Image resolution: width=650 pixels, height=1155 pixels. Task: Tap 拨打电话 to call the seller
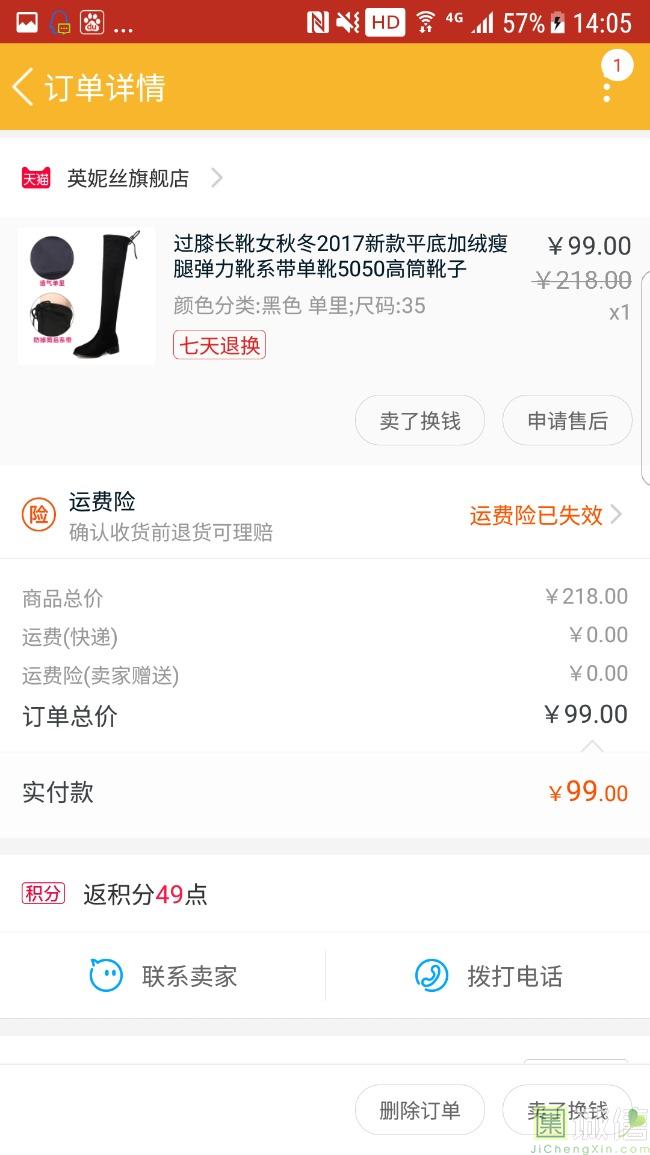coord(488,976)
